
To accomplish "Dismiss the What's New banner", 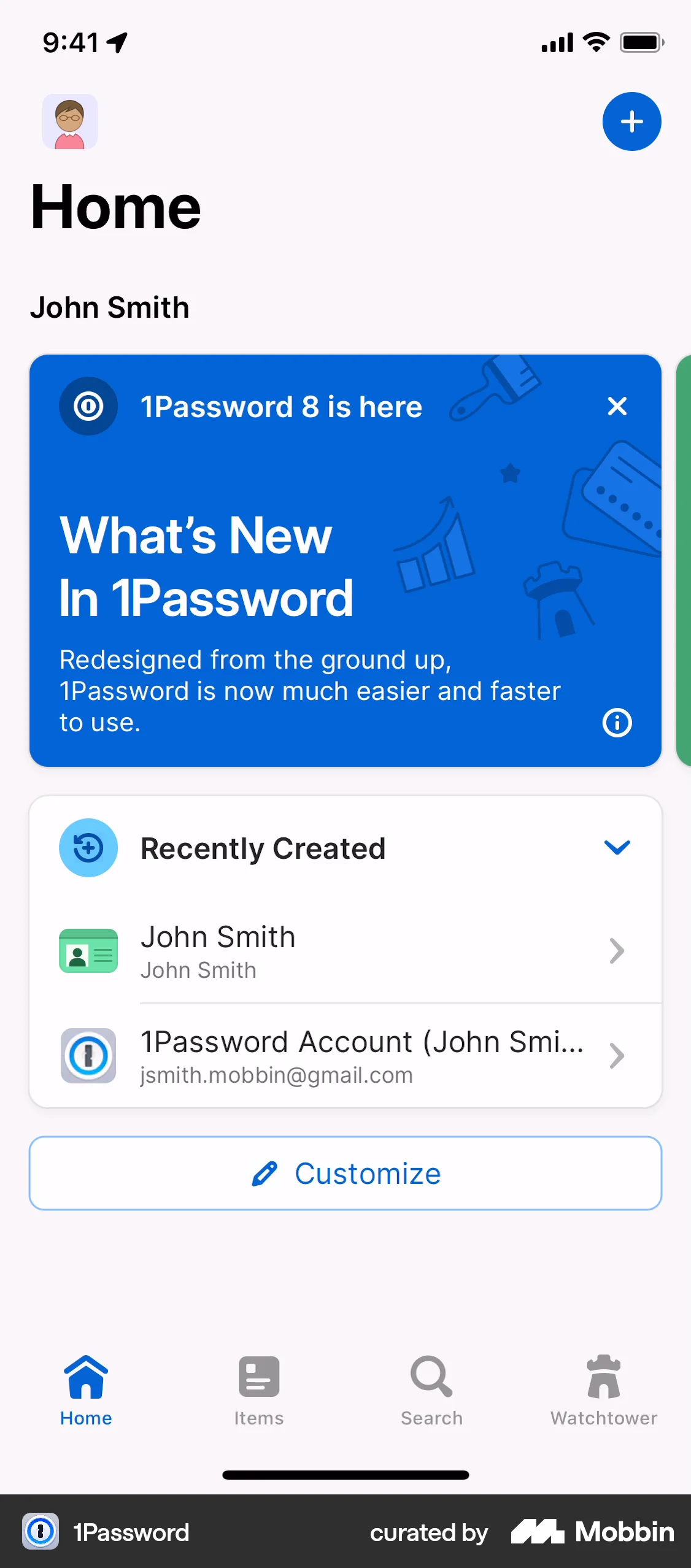I will [x=617, y=406].
